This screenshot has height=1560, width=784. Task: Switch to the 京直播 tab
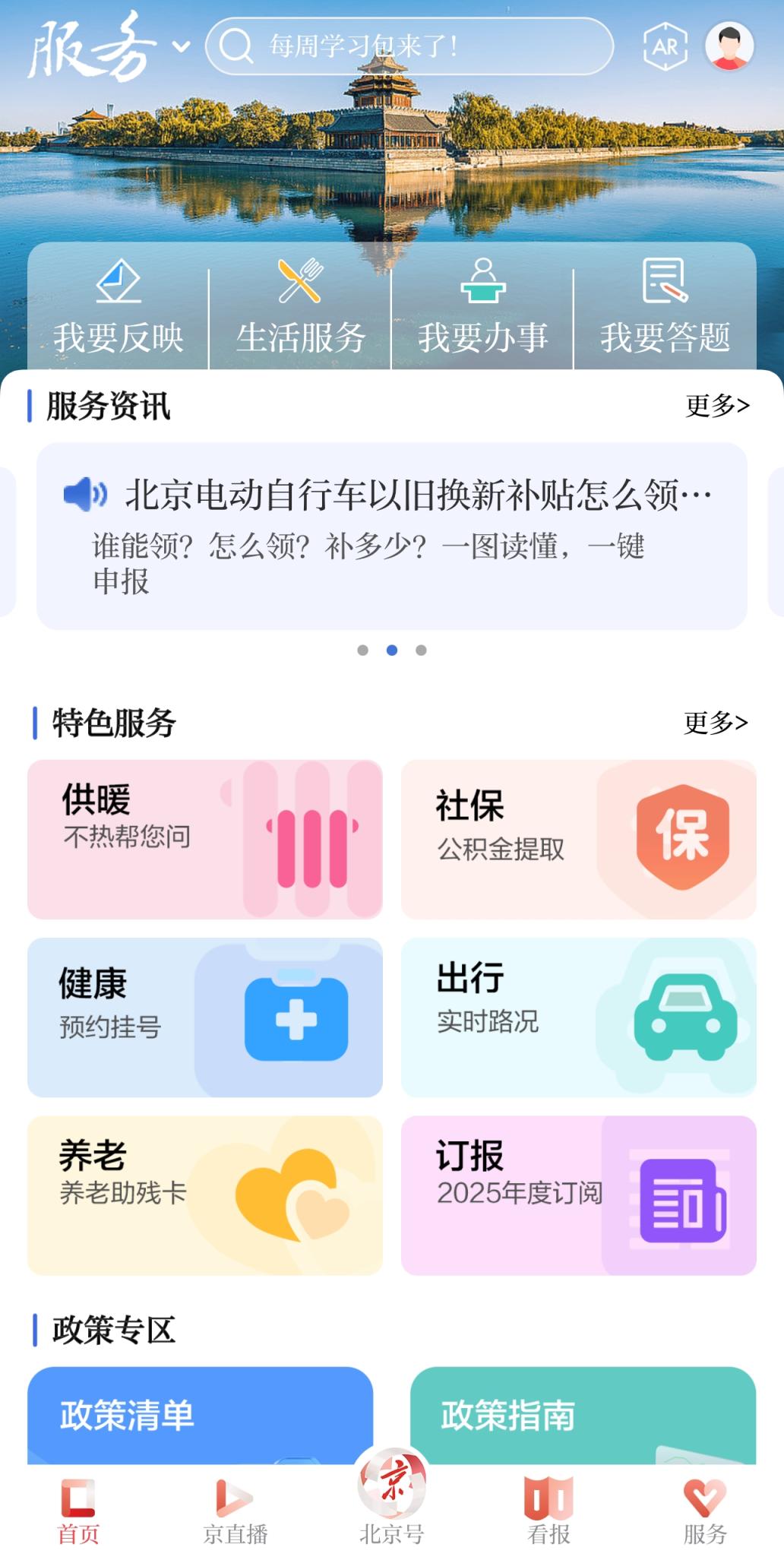[x=236, y=1511]
